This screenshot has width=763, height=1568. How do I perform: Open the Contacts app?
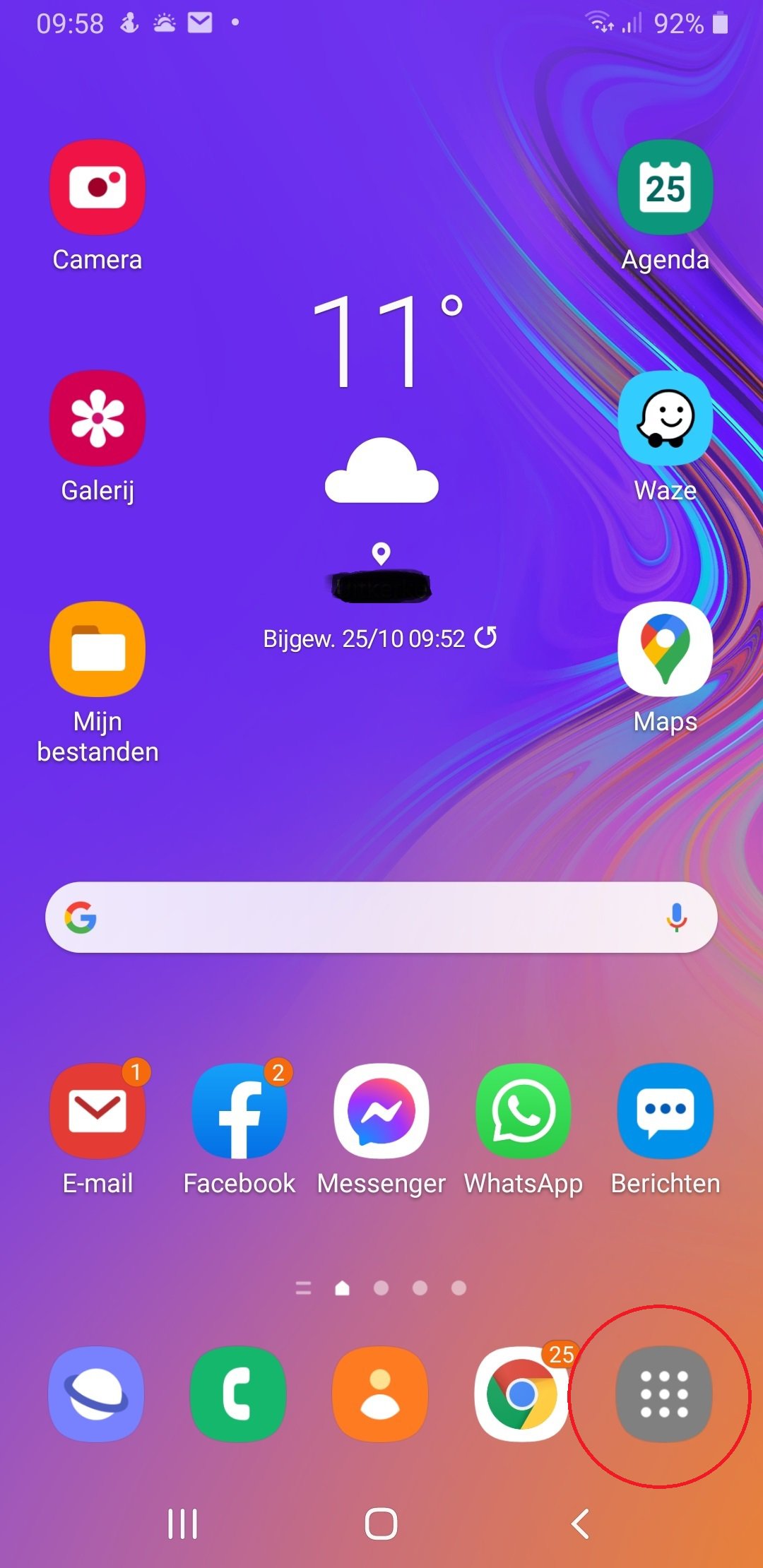pyautogui.click(x=380, y=1394)
